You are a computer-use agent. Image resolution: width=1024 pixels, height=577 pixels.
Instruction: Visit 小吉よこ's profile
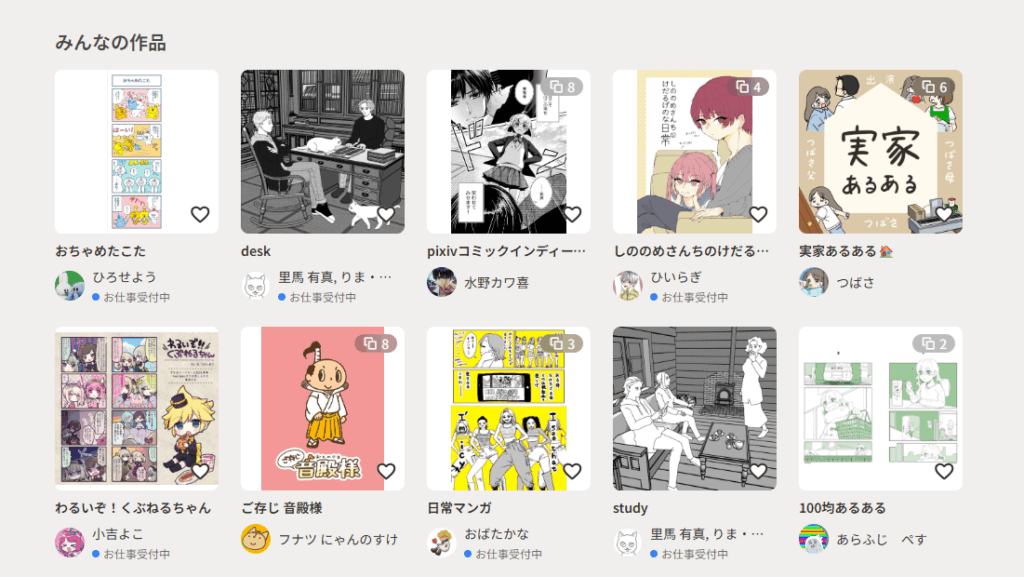(117, 534)
